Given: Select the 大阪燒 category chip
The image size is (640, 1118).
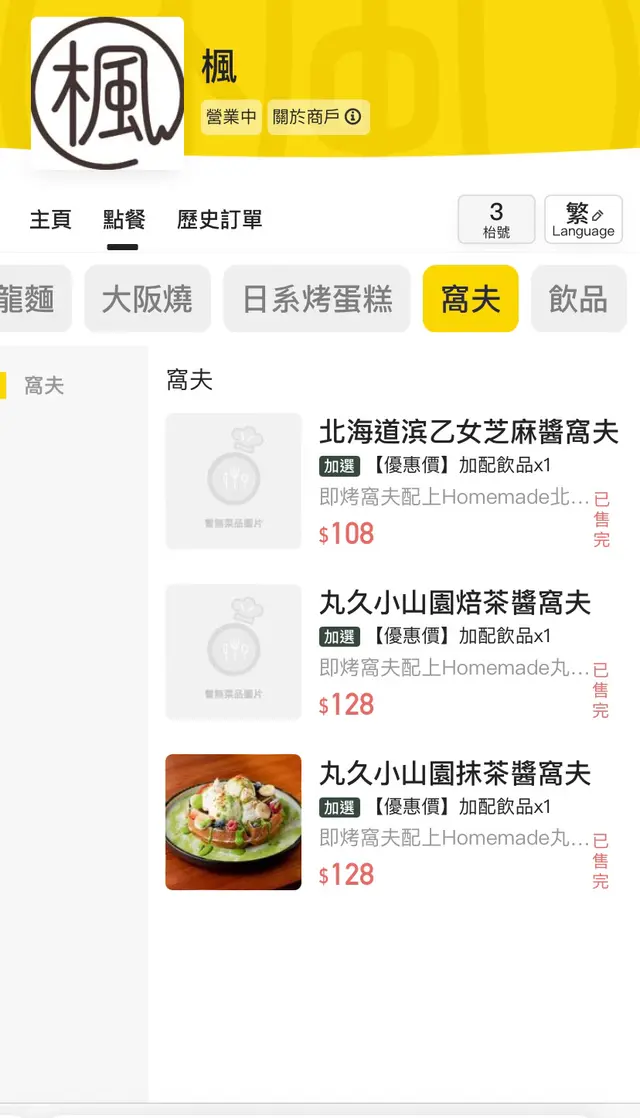Looking at the screenshot, I should click(147, 299).
